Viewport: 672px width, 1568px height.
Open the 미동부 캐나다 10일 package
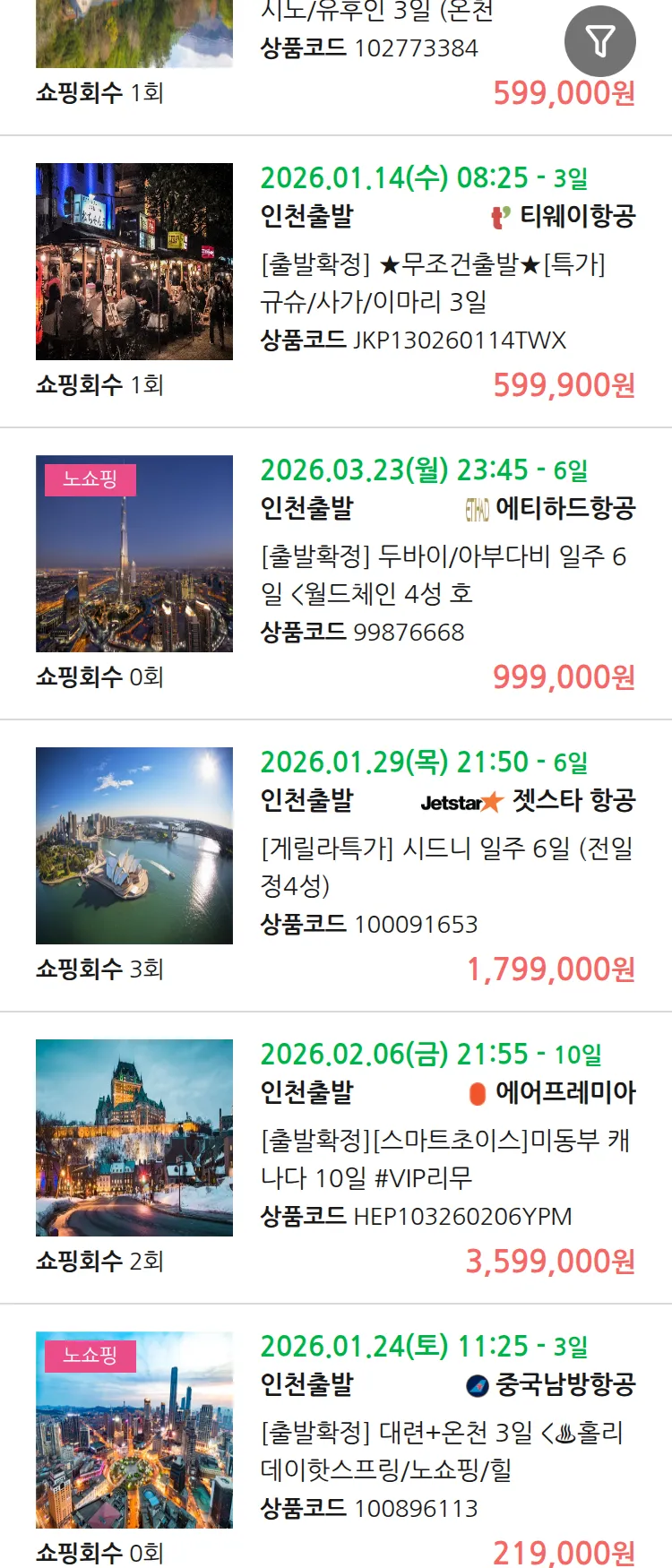(x=444, y=1159)
